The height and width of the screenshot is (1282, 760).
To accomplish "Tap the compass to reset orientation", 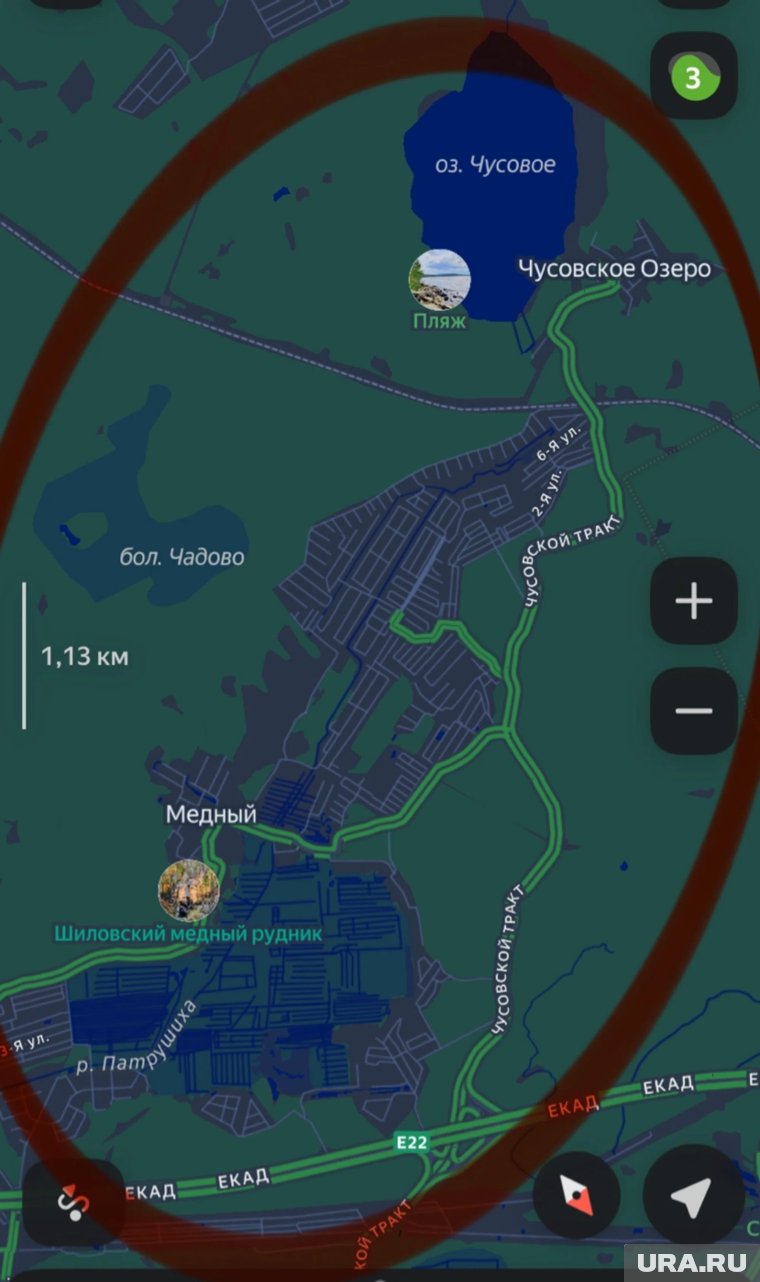I will [x=577, y=1195].
